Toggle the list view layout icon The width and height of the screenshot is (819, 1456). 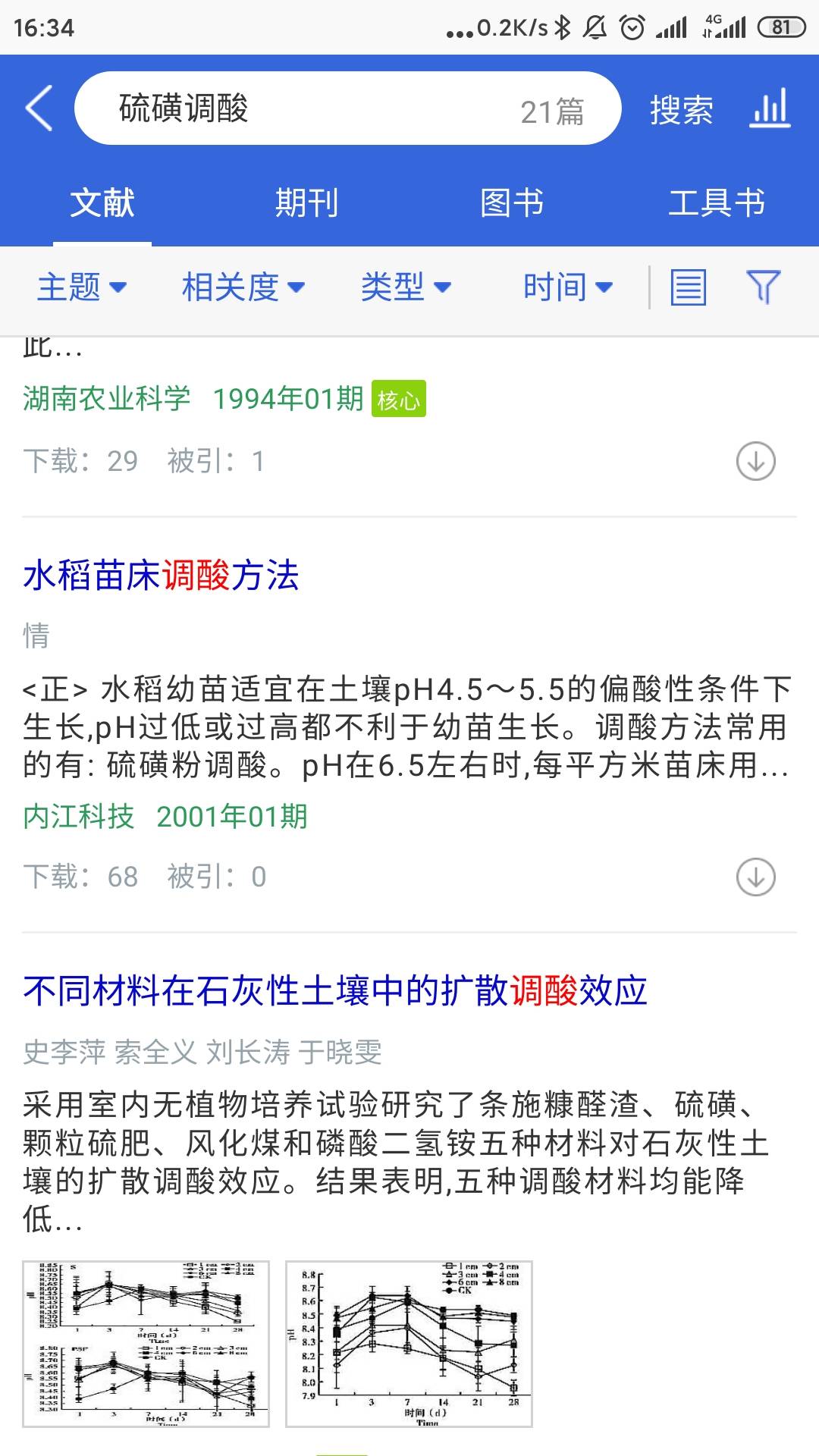[689, 287]
